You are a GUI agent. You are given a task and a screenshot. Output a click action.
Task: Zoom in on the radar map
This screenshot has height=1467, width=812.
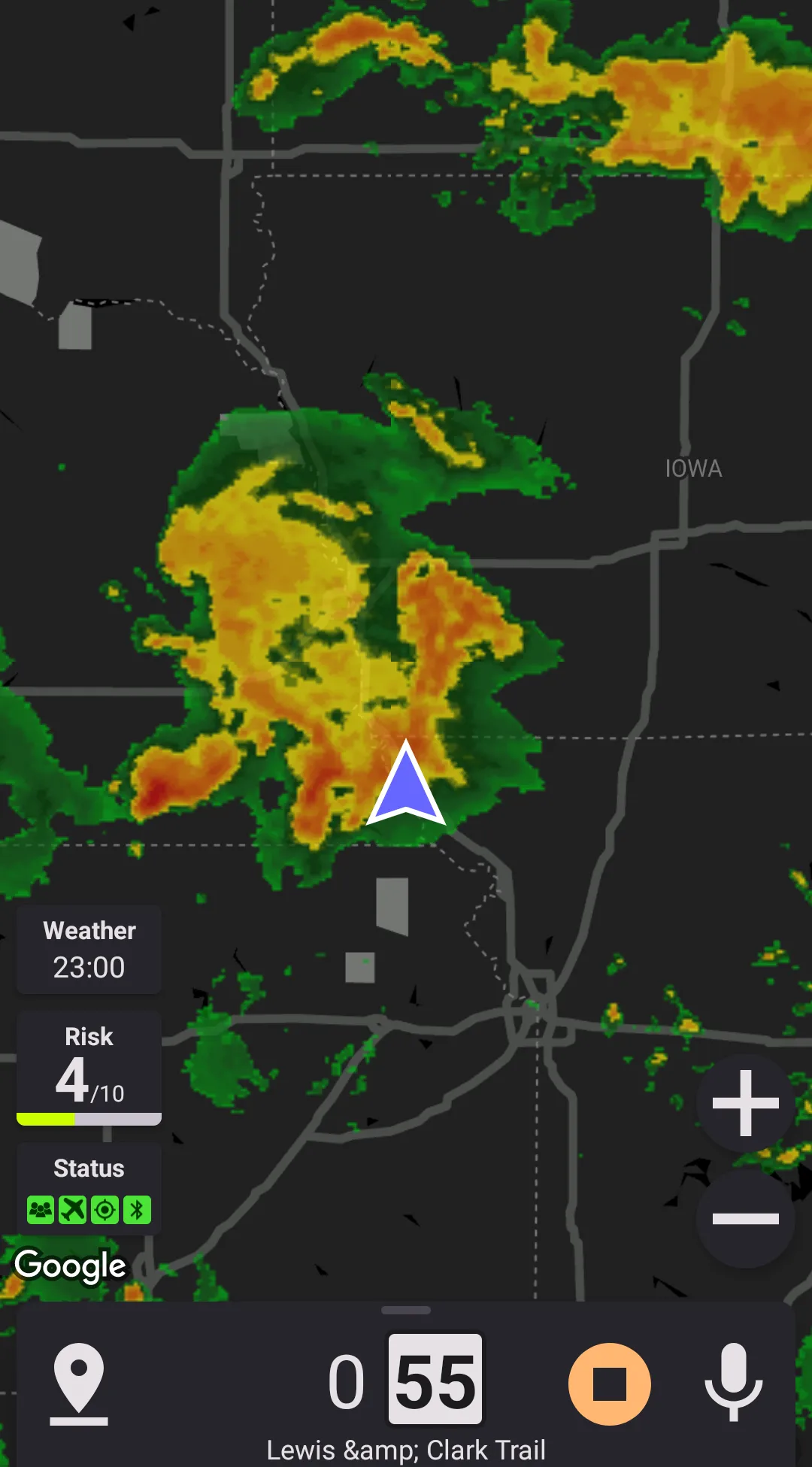(745, 1103)
